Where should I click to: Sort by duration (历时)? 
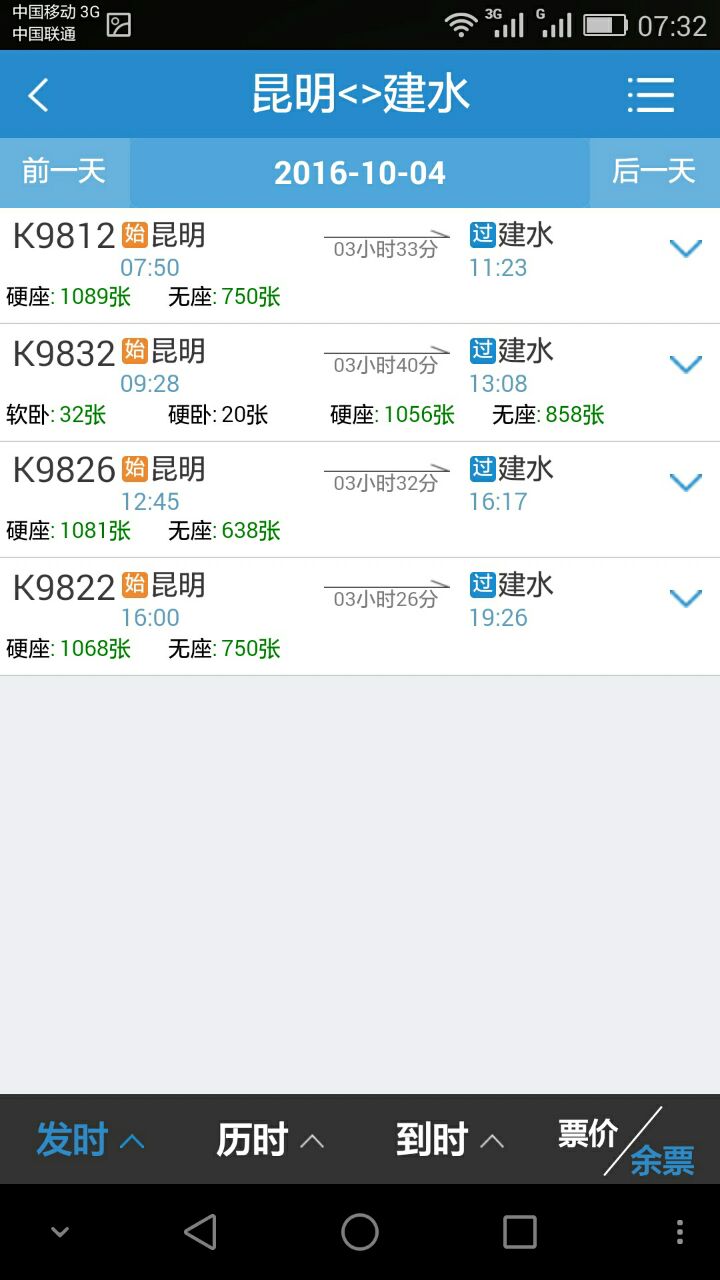coord(270,1140)
